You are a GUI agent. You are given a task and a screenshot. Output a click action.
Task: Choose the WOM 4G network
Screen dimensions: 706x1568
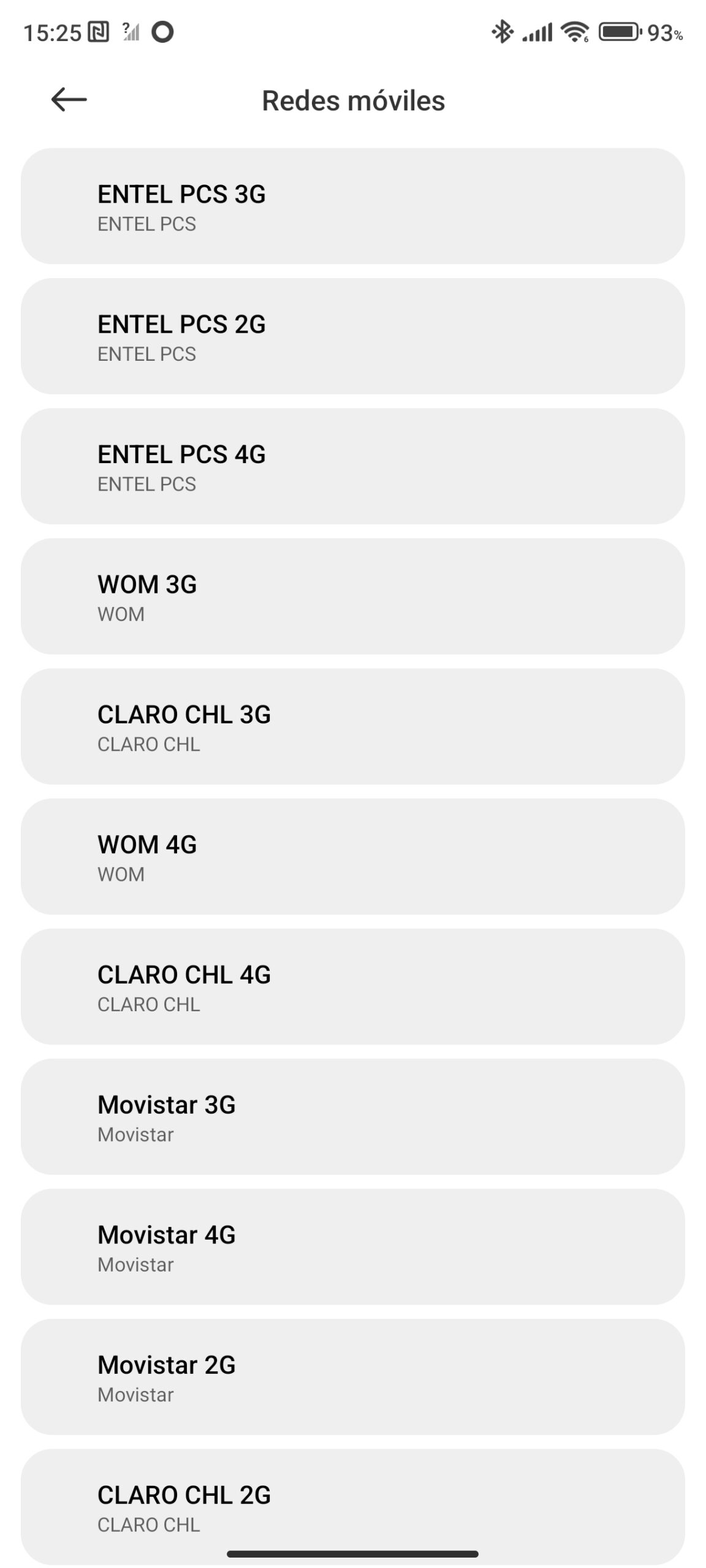point(352,856)
